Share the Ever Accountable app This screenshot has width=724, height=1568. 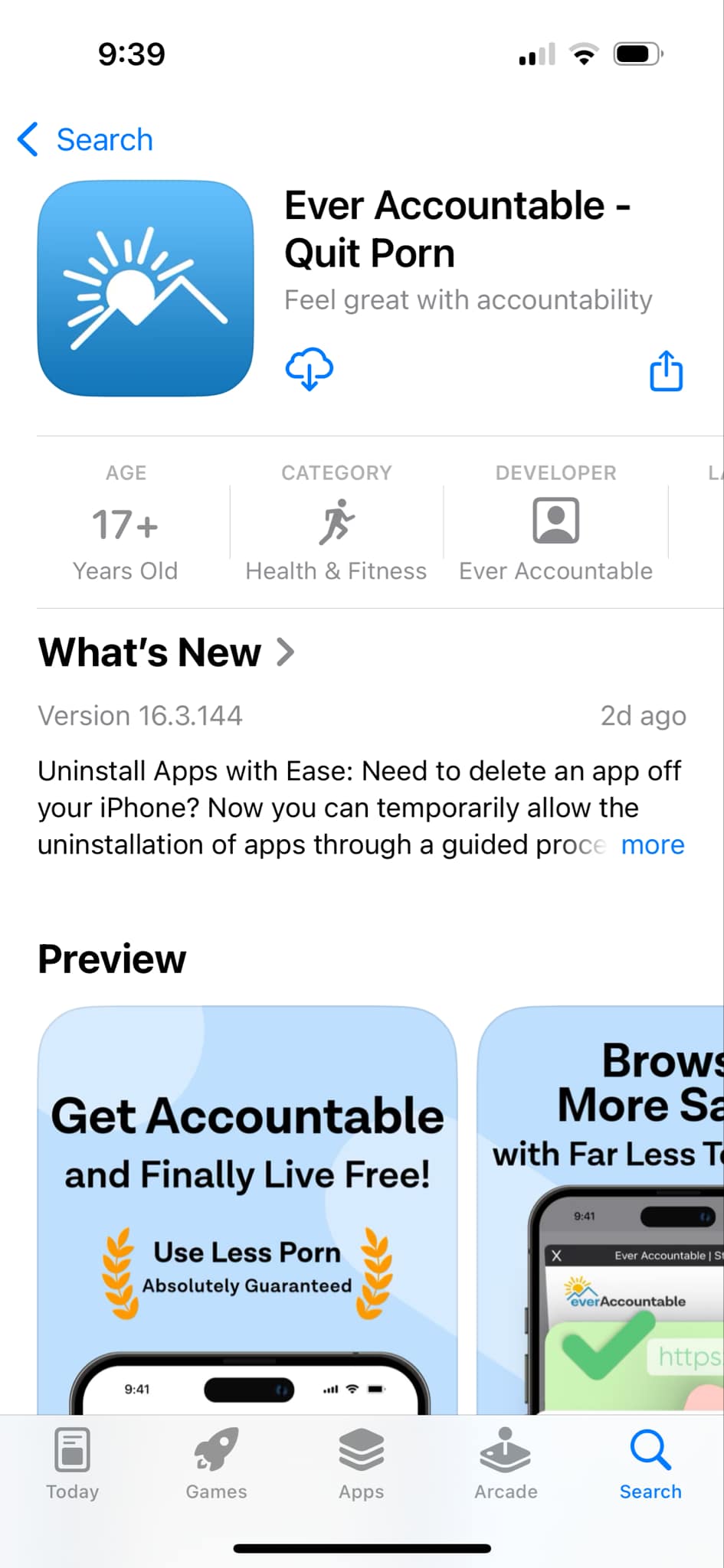(666, 371)
